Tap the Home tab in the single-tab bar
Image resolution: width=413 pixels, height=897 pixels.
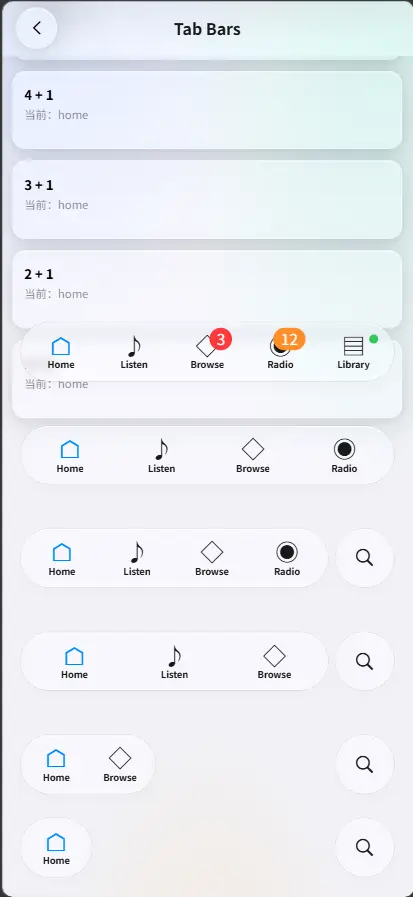pyautogui.click(x=56, y=848)
